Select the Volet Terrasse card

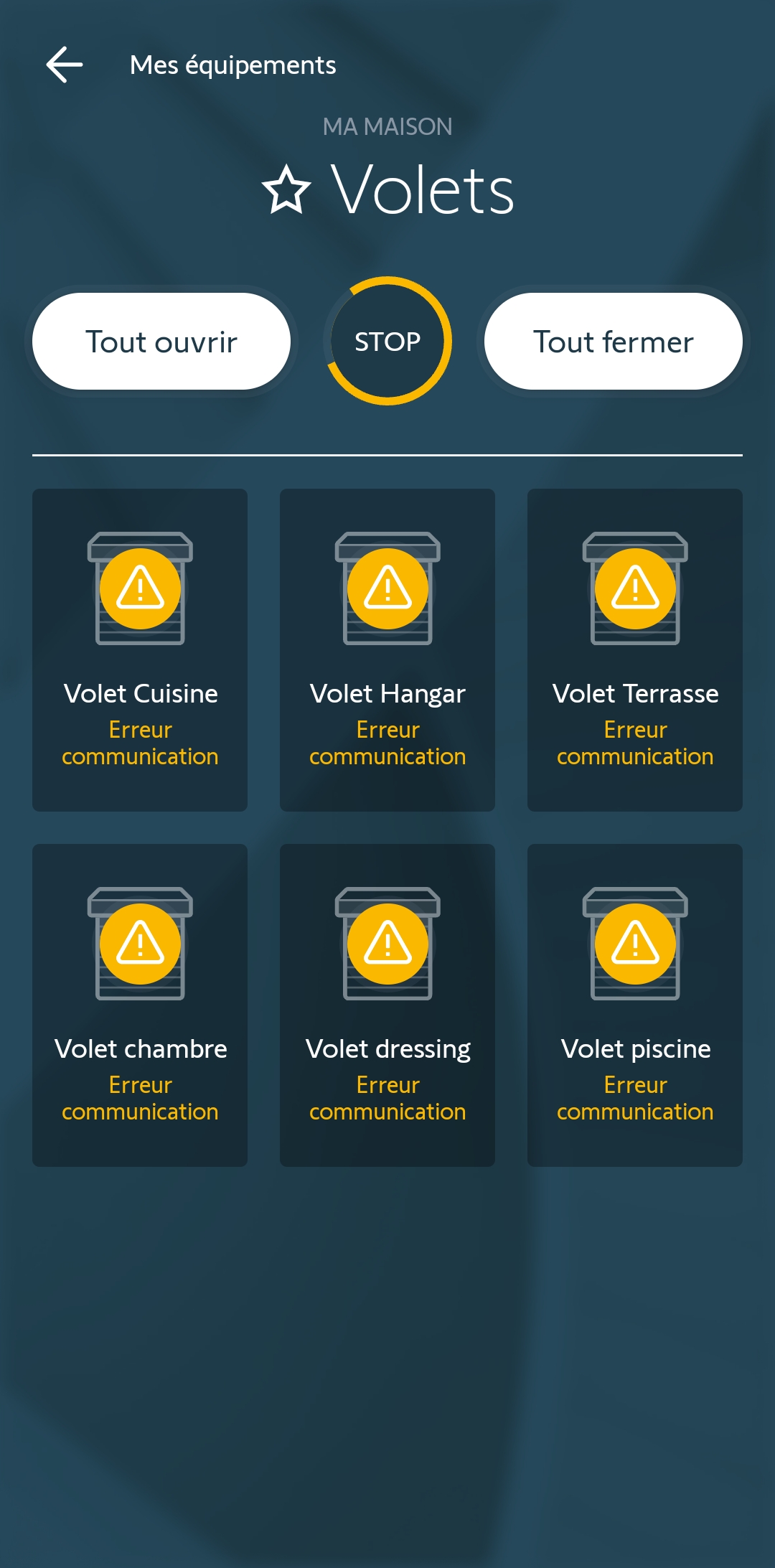tap(635, 649)
